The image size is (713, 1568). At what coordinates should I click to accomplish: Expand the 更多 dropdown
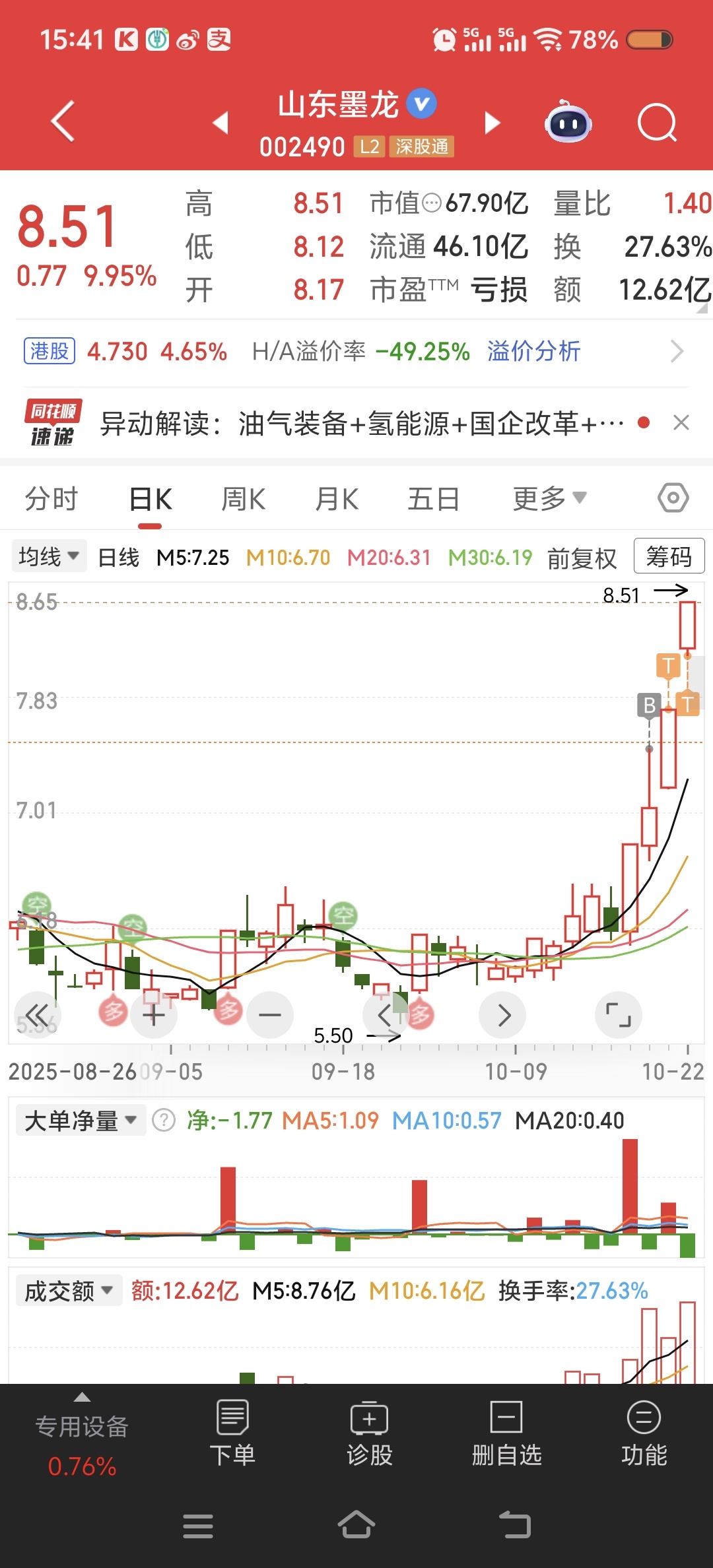[549, 499]
